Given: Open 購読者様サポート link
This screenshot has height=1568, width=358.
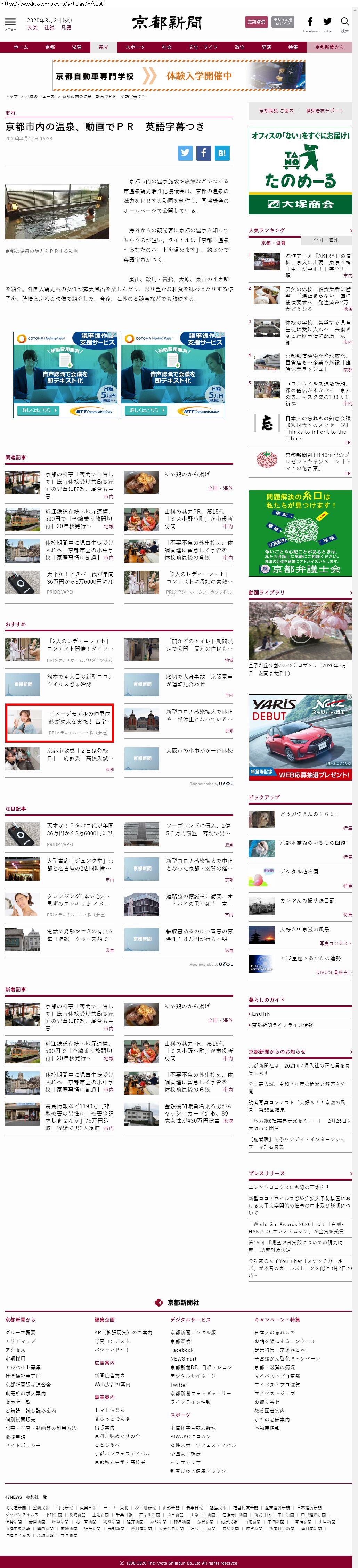Looking at the screenshot, I should pos(324,111).
